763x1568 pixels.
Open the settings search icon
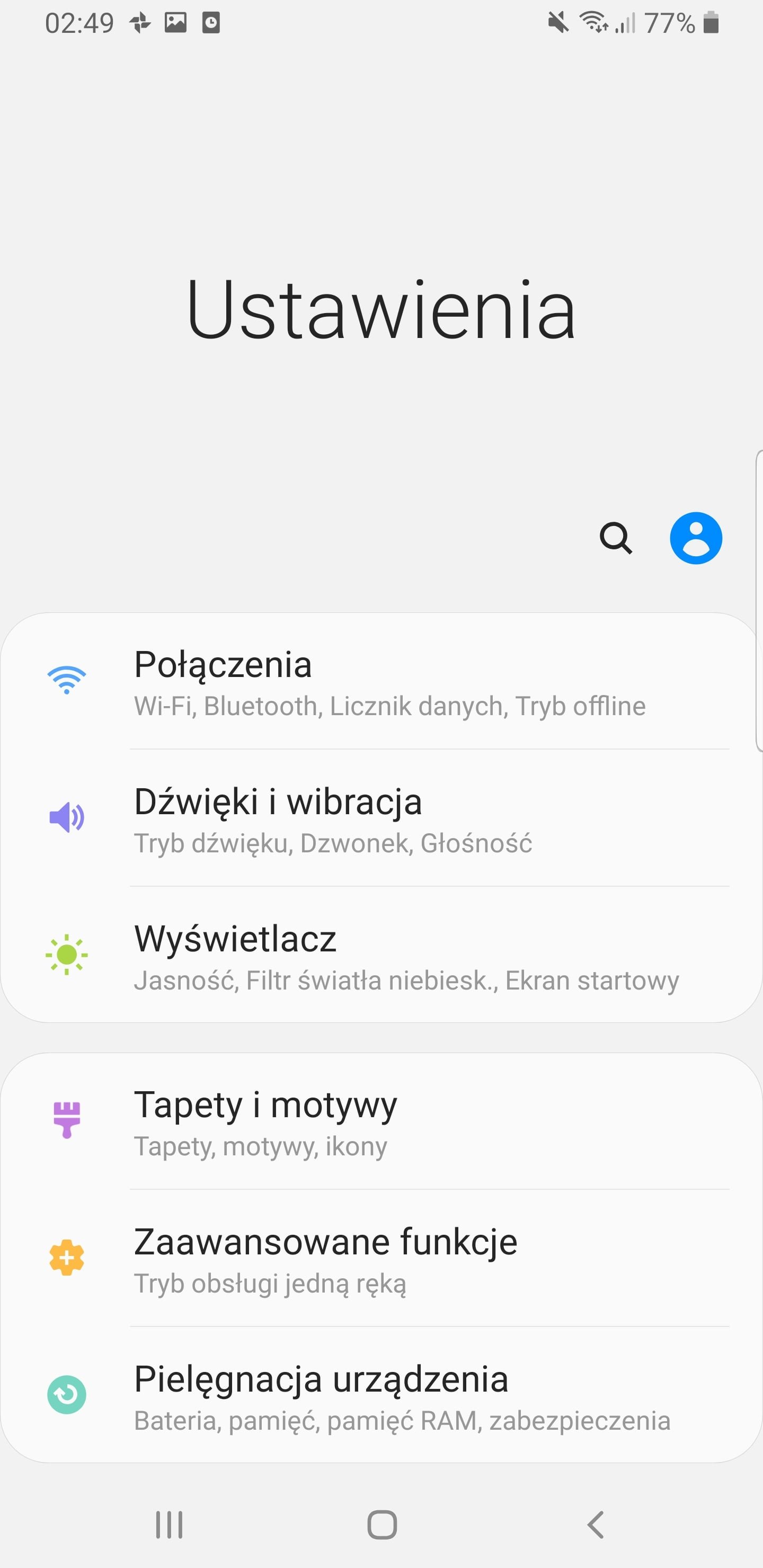pos(616,538)
